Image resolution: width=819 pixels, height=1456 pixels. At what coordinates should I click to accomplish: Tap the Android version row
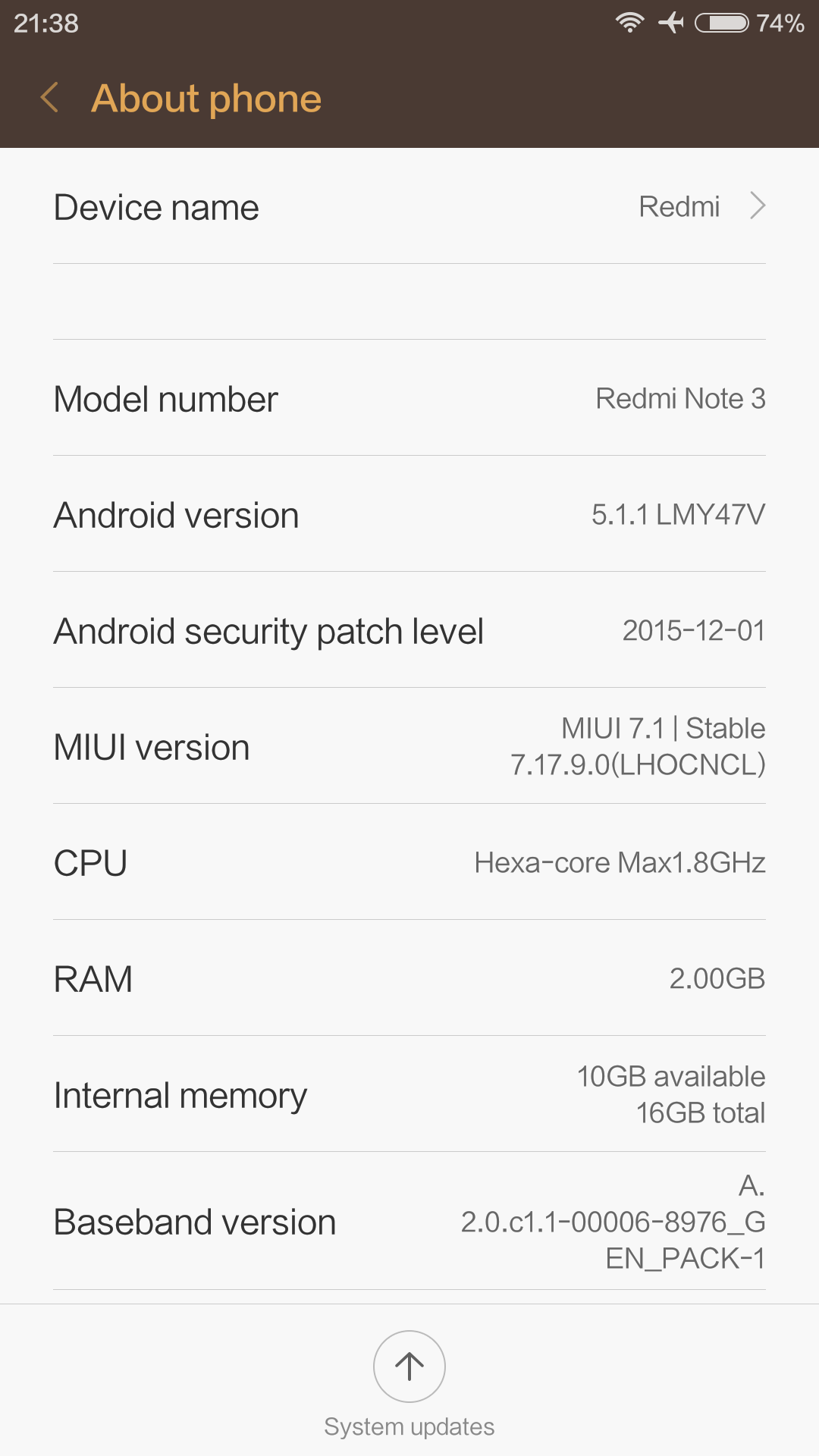tap(409, 515)
